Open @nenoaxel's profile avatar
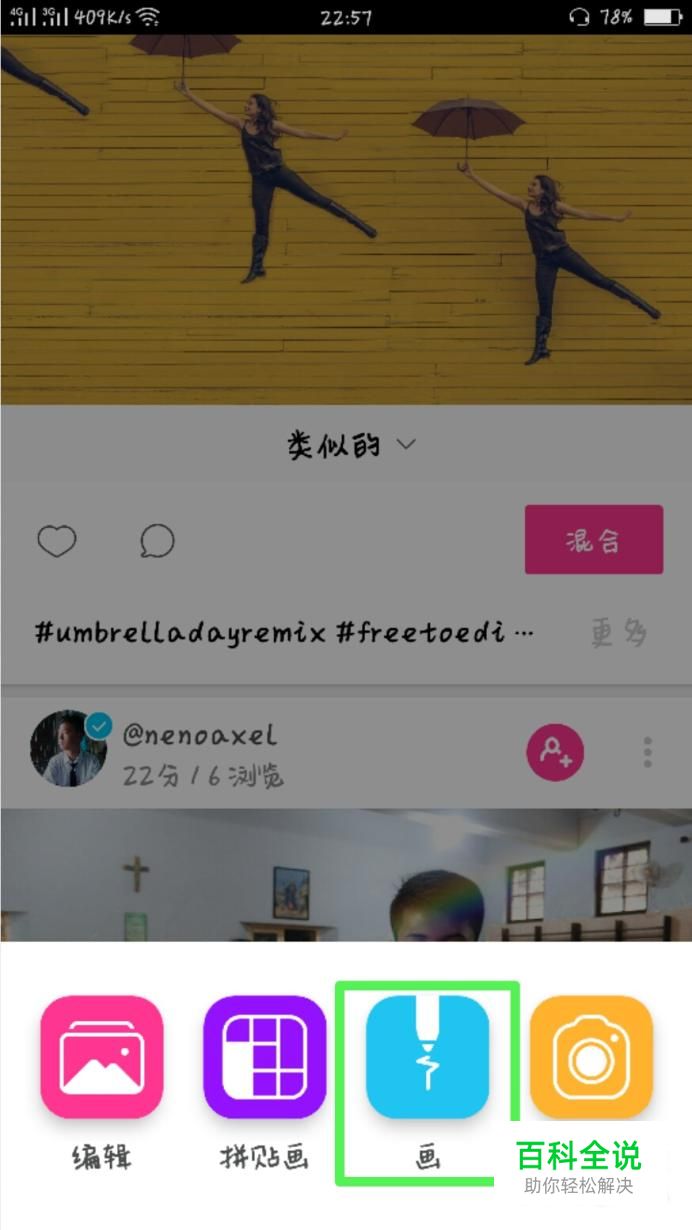 (x=68, y=749)
